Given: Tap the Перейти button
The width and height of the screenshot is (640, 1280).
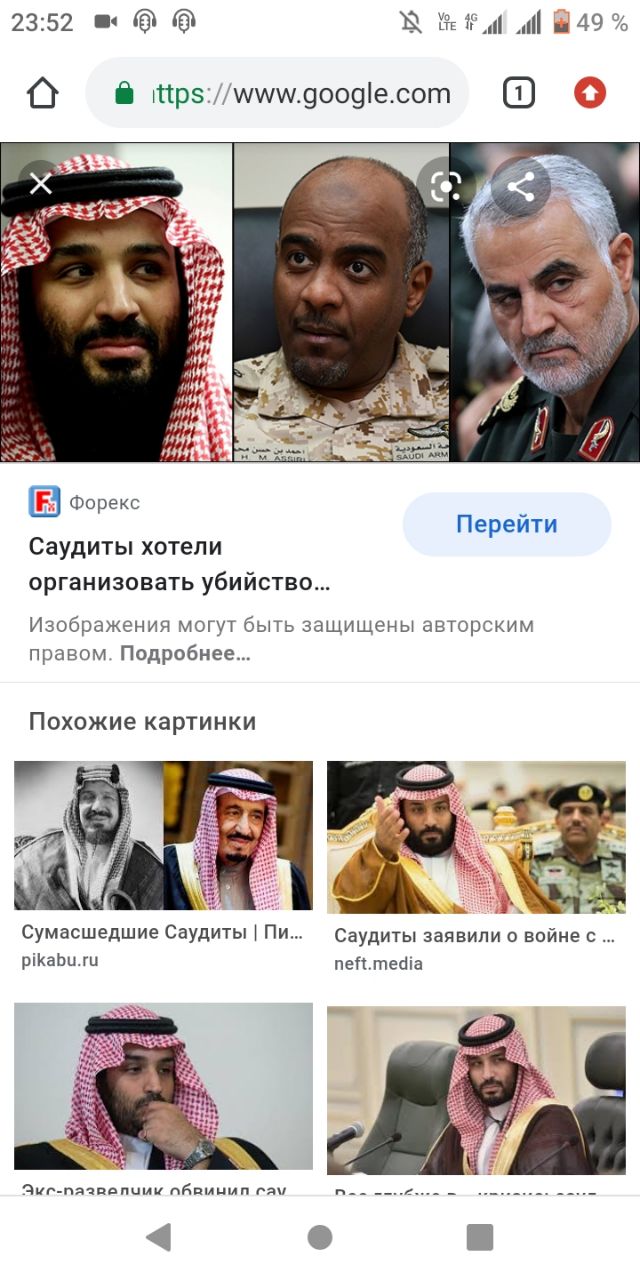Looking at the screenshot, I should click(x=507, y=524).
